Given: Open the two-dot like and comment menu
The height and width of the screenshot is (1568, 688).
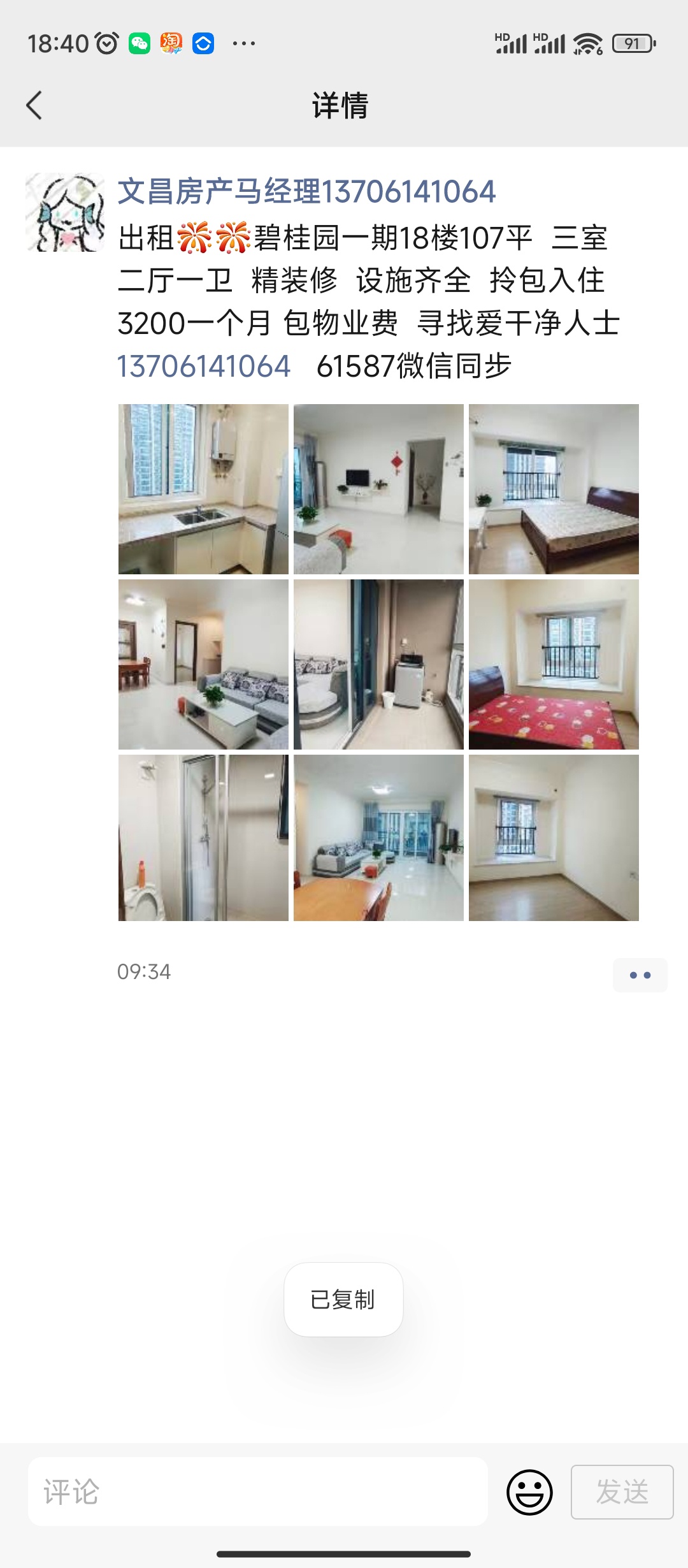Looking at the screenshot, I should [640, 975].
